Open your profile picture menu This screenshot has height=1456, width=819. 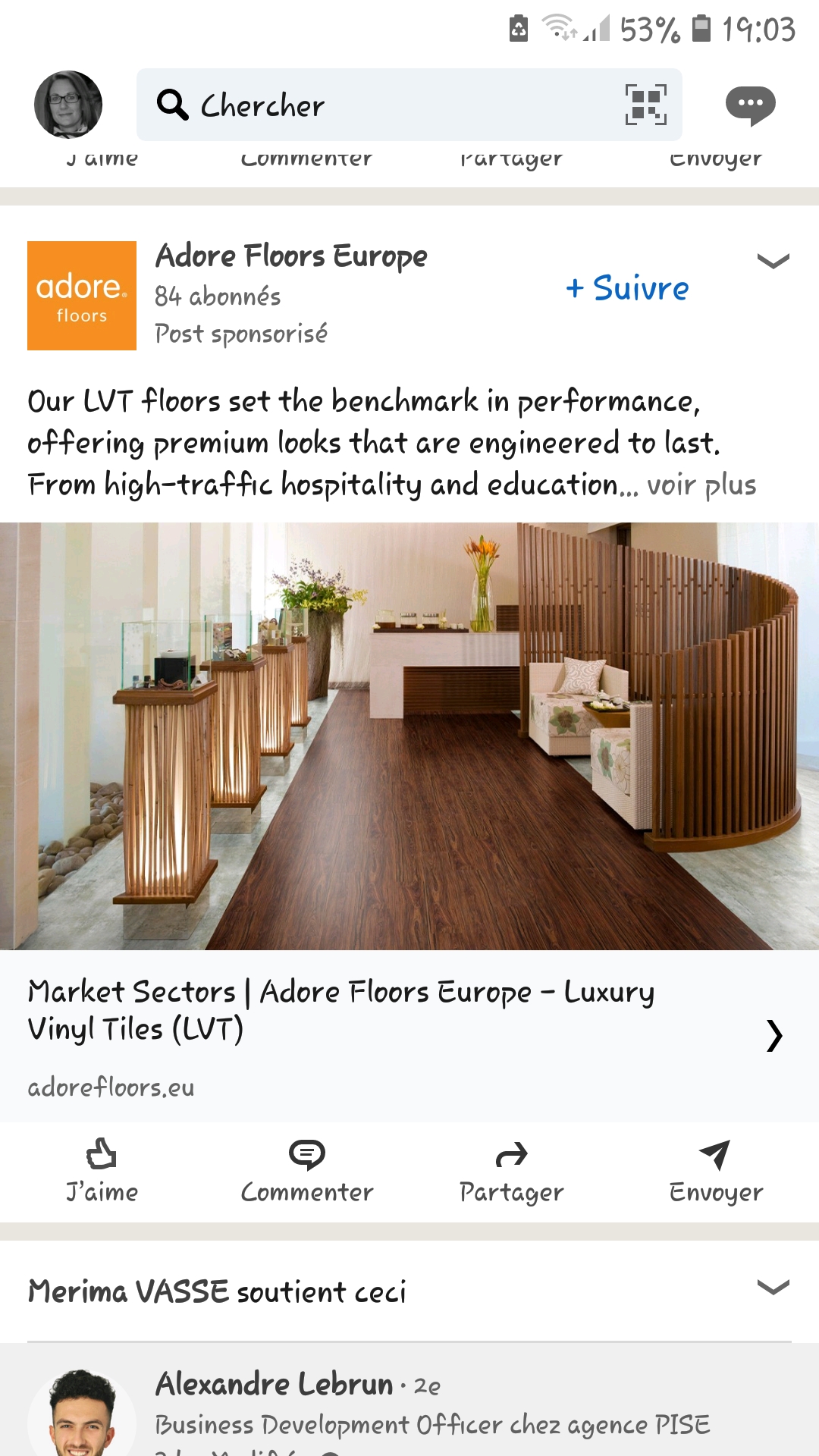68,105
